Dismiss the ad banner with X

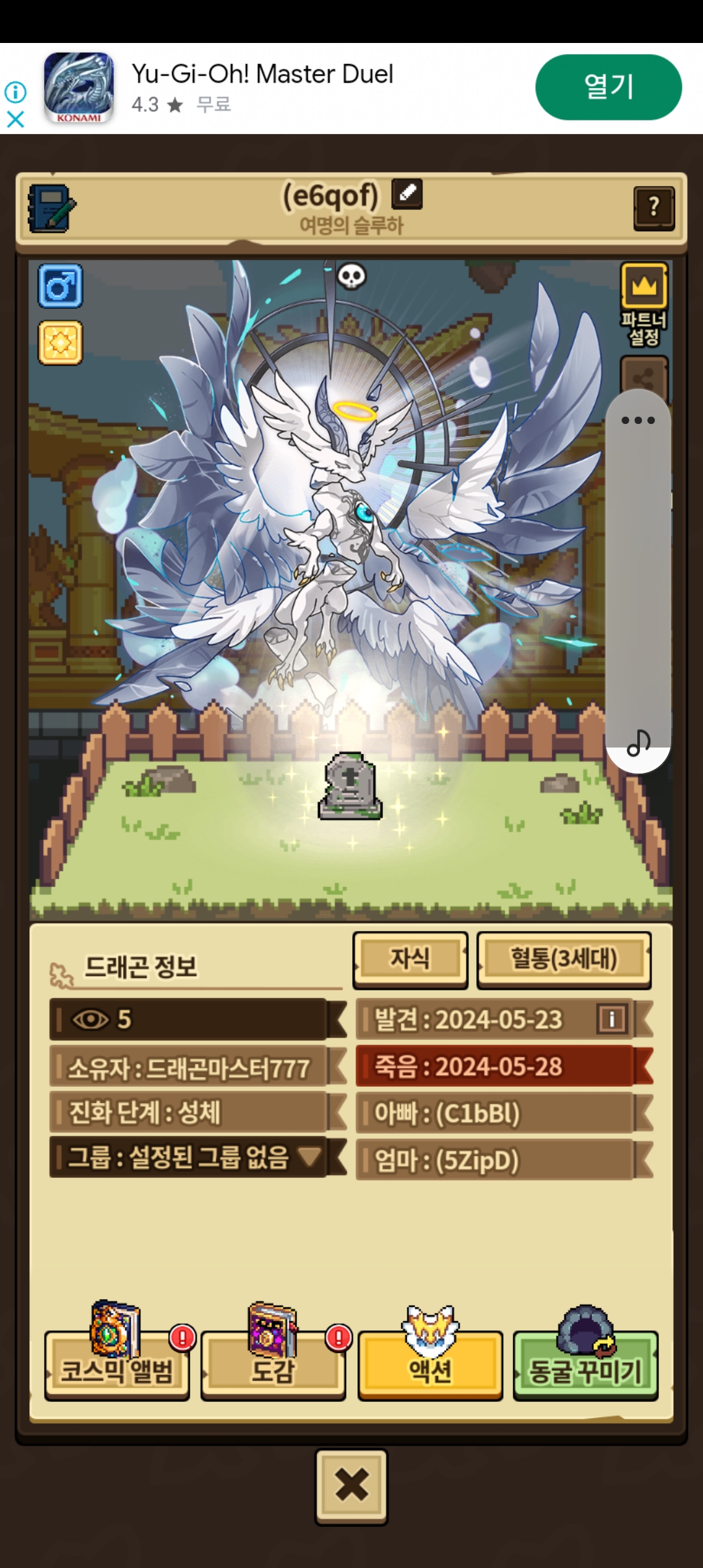[x=15, y=119]
